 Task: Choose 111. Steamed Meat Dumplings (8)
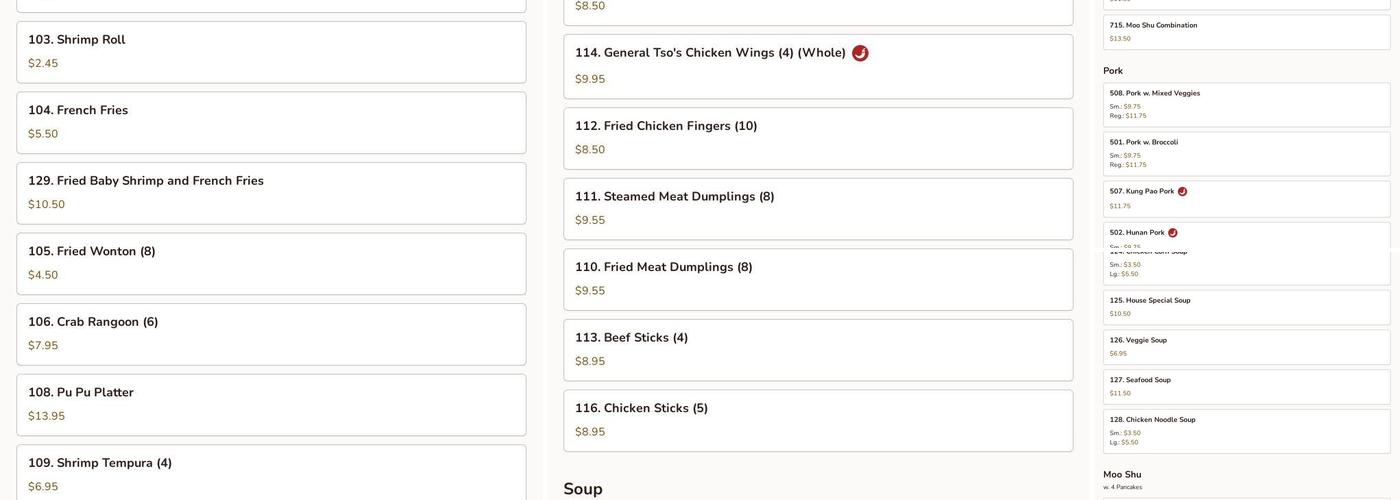pos(817,208)
